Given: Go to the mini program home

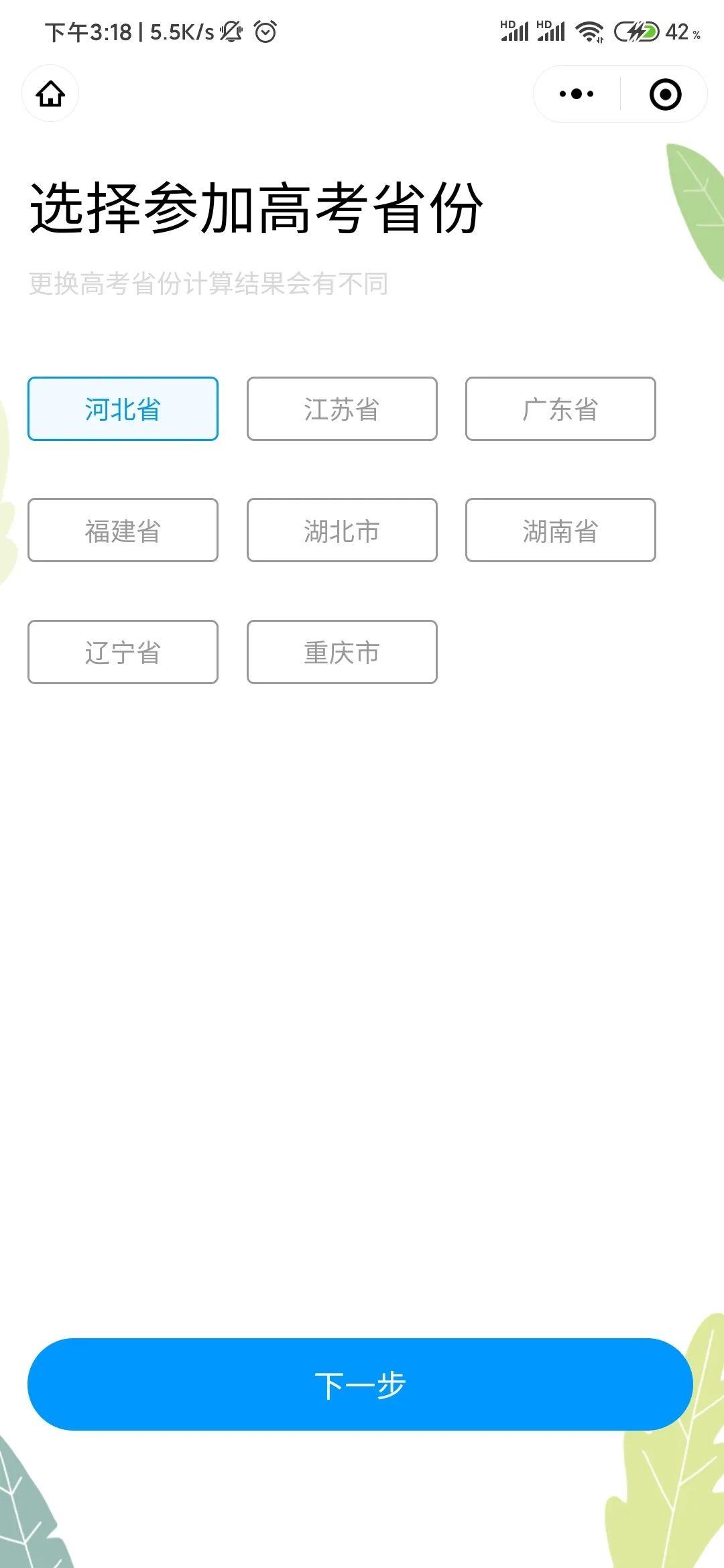Looking at the screenshot, I should pyautogui.click(x=50, y=94).
